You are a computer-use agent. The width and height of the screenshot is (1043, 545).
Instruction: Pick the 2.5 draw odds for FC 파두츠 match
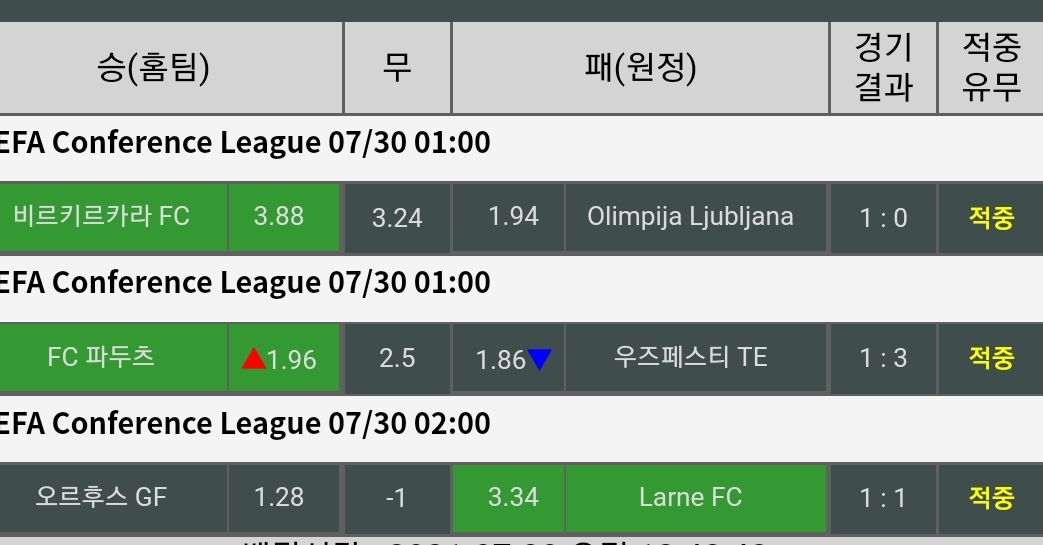[397, 358]
